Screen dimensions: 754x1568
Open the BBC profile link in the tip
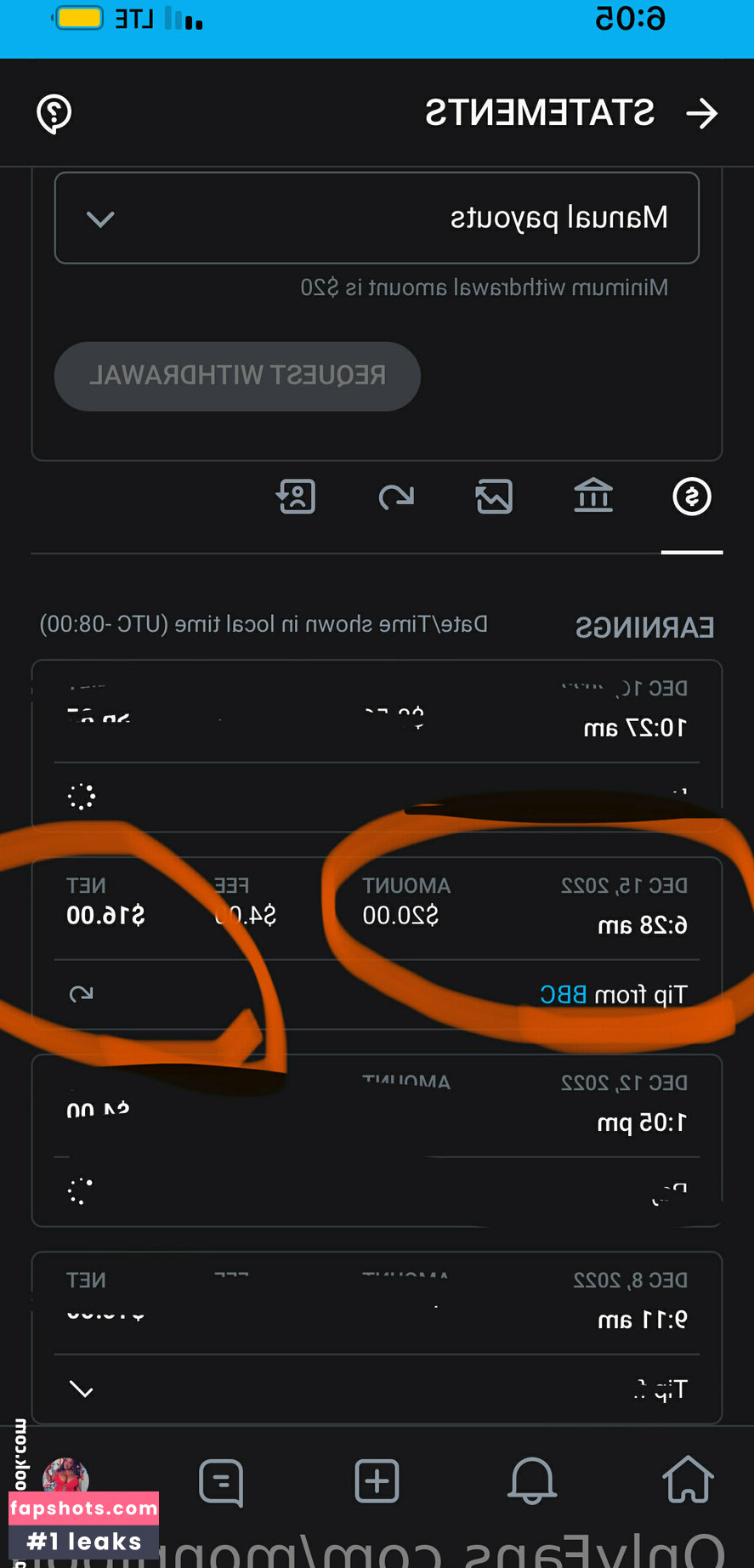pyautogui.click(x=563, y=994)
